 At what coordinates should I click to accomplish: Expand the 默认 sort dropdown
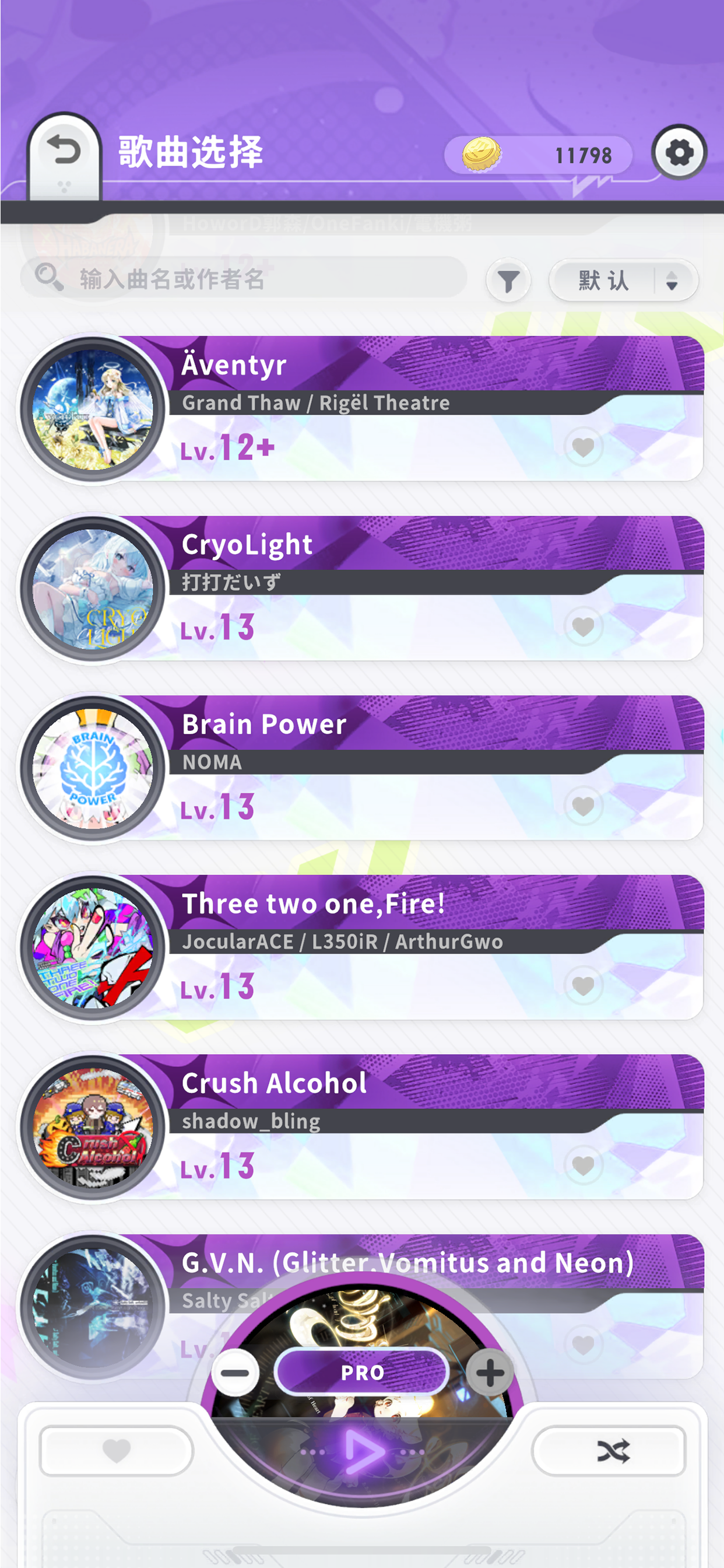coord(623,281)
